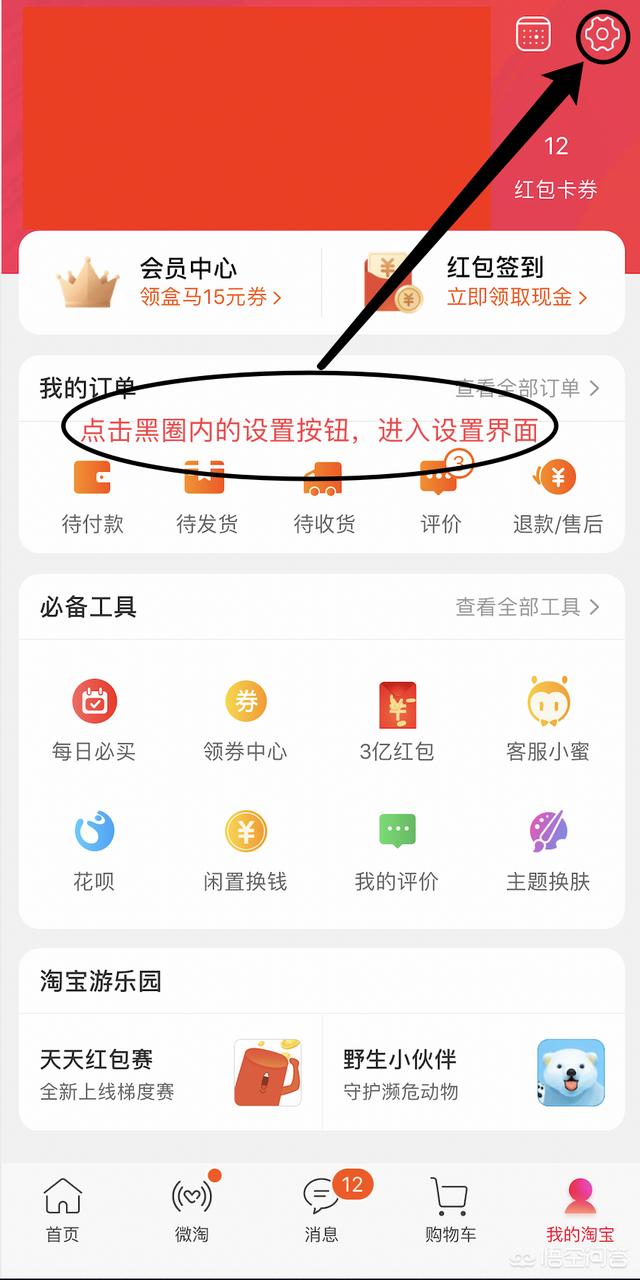Switch to the 首页 tab

62,1208
